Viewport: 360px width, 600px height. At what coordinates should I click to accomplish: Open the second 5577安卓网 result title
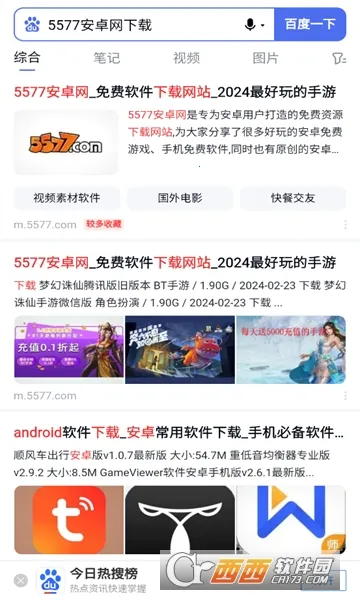click(175, 262)
